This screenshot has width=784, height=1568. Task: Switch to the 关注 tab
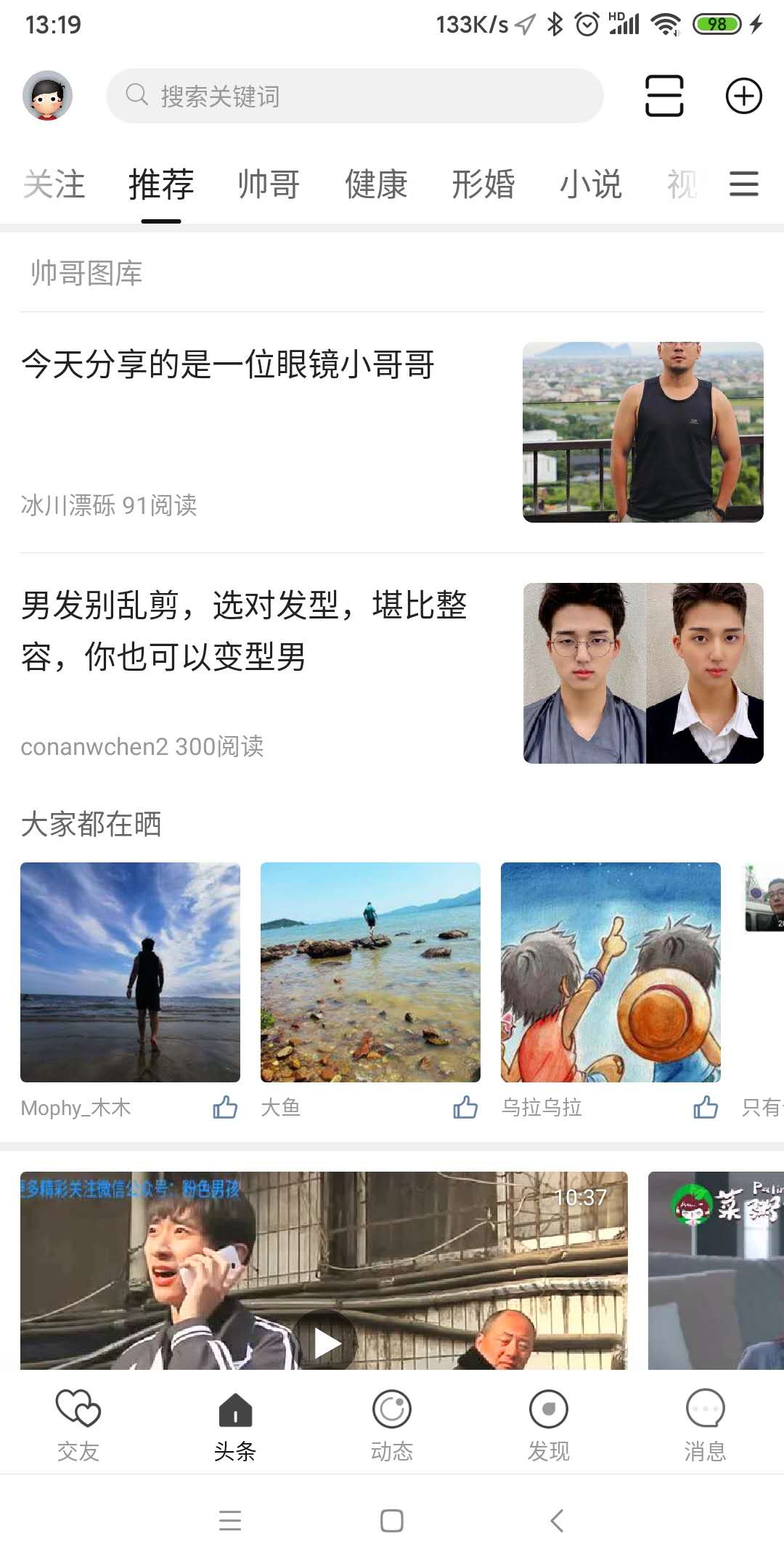point(54,184)
